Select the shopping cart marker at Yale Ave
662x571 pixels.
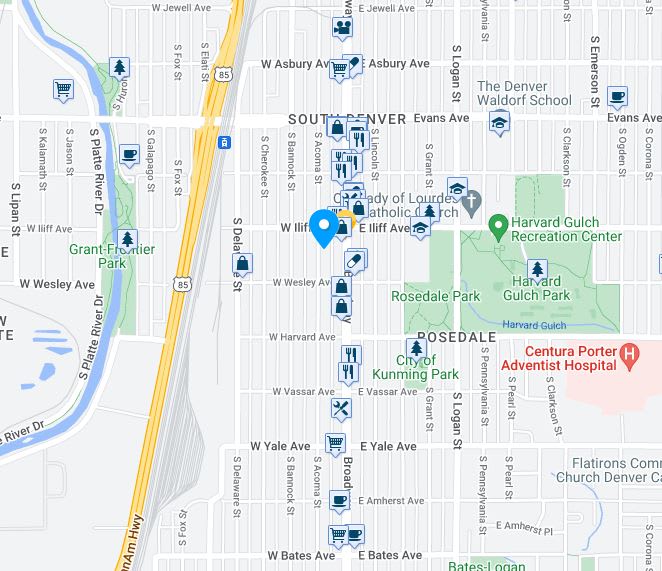click(336, 443)
